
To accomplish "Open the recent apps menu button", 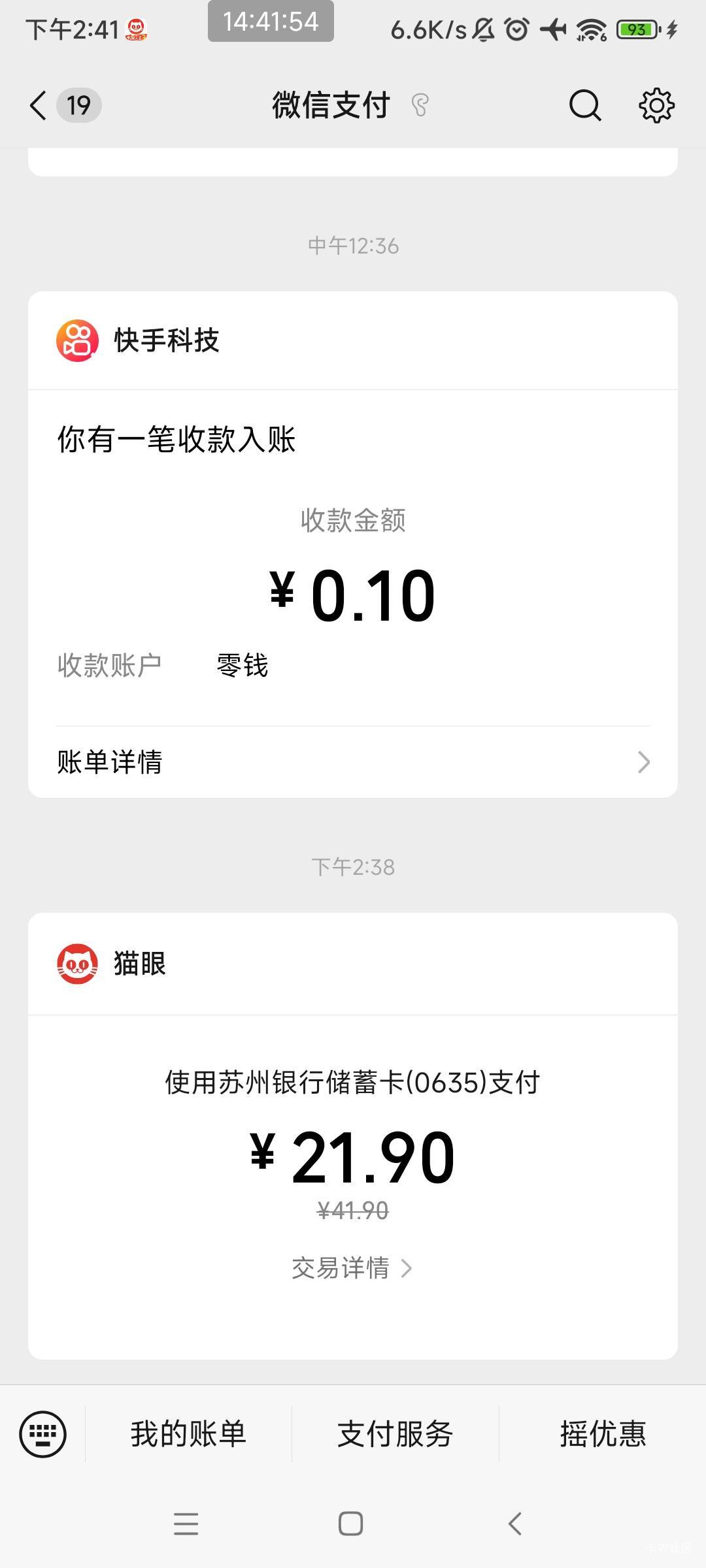I will pos(186,1524).
